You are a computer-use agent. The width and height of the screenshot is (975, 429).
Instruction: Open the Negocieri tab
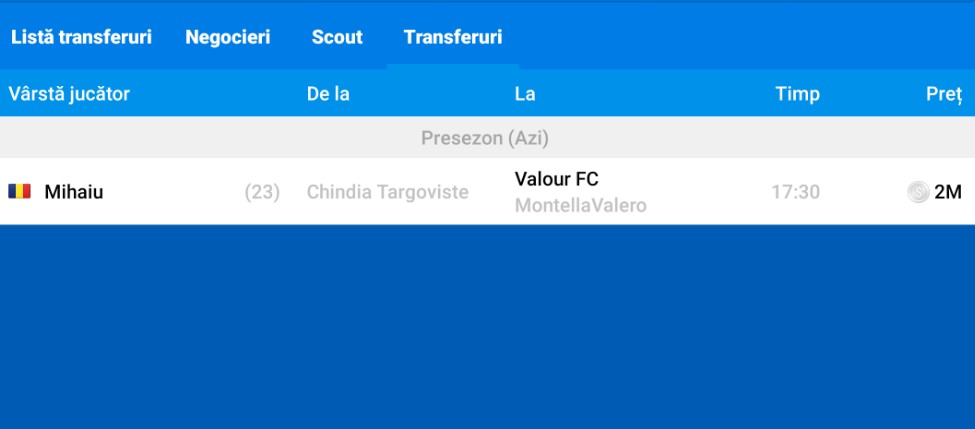pos(227,37)
